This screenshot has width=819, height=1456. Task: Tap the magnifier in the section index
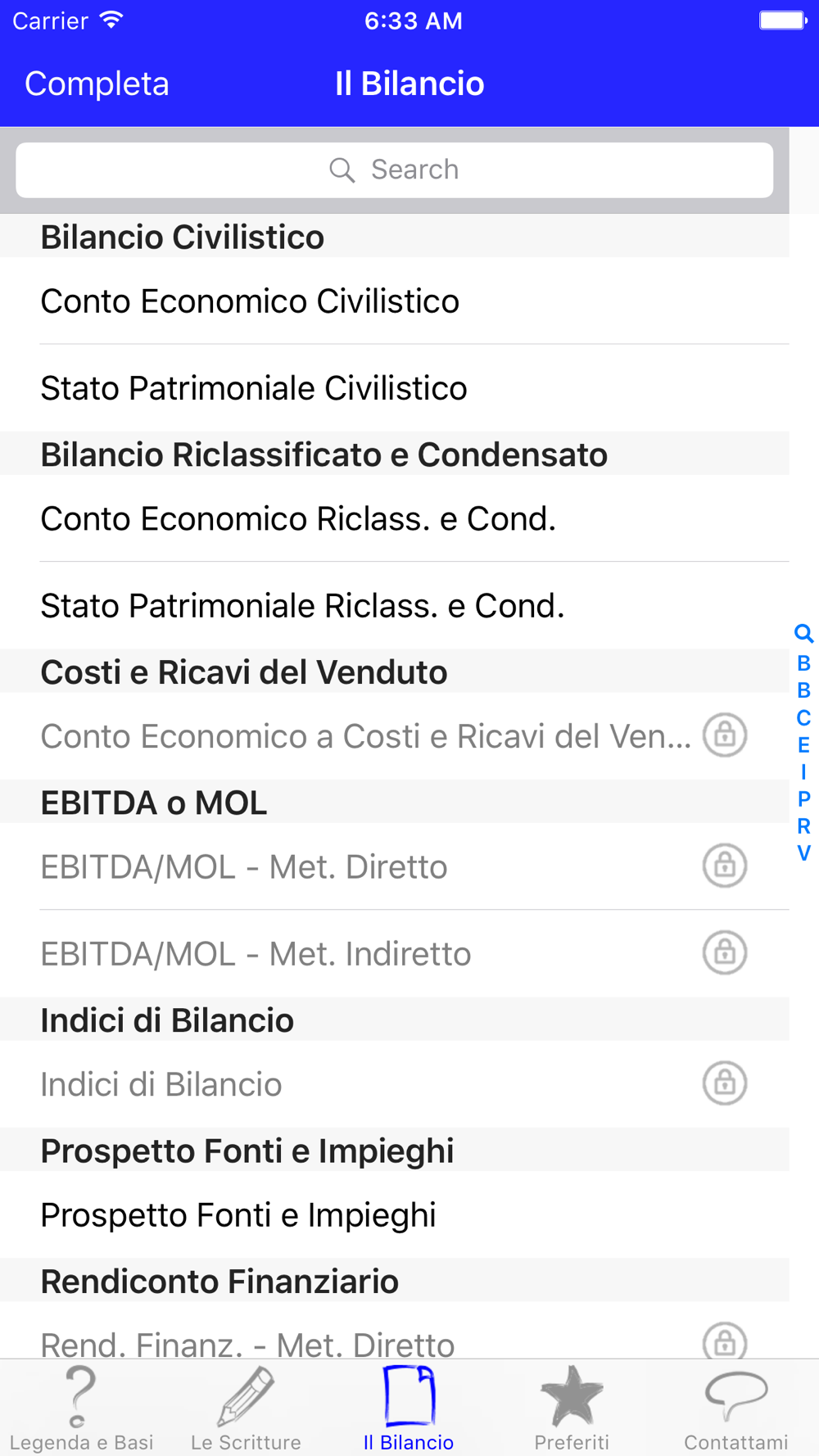coord(803,633)
